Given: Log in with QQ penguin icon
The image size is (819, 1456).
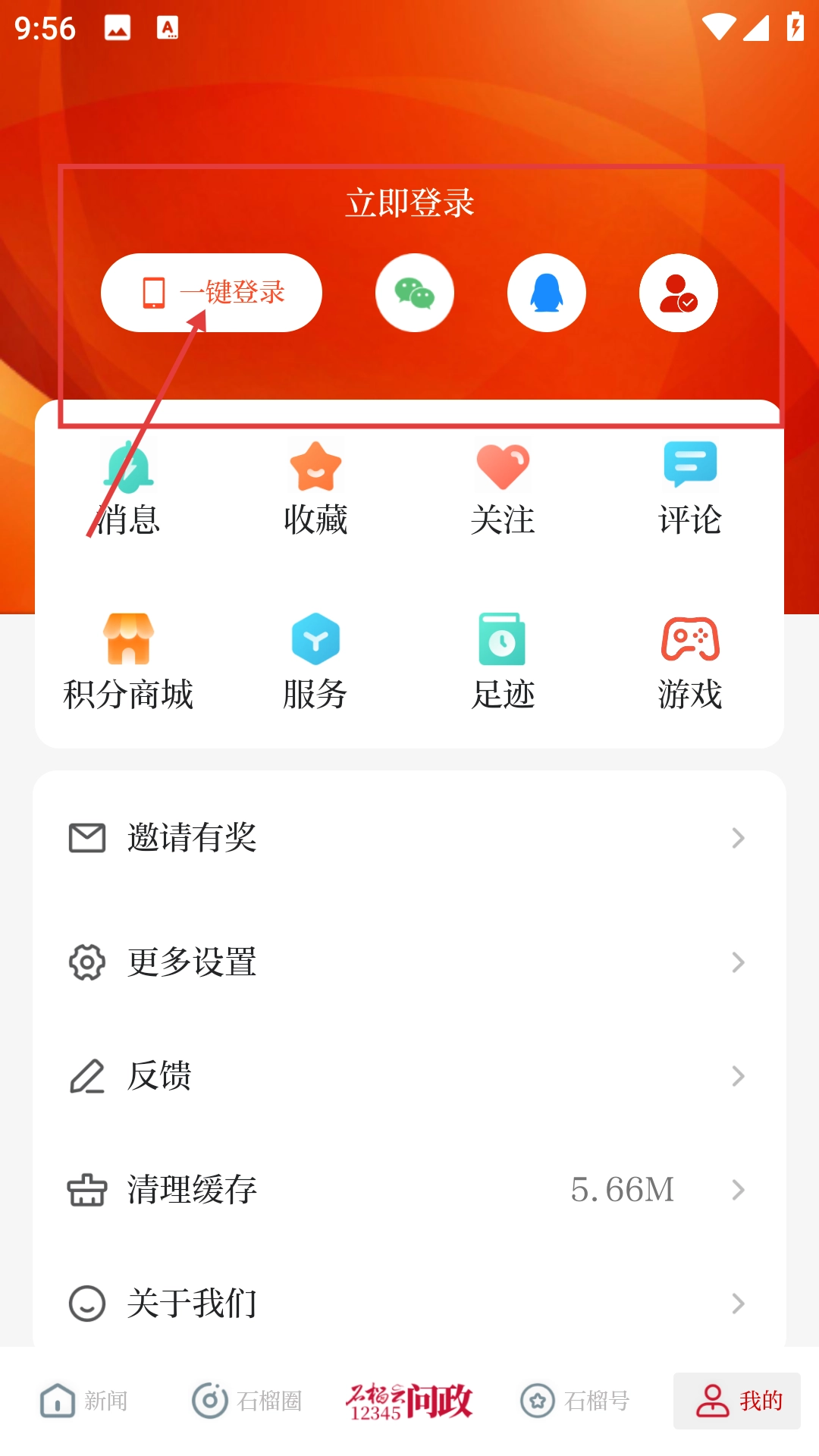Looking at the screenshot, I should point(547,293).
